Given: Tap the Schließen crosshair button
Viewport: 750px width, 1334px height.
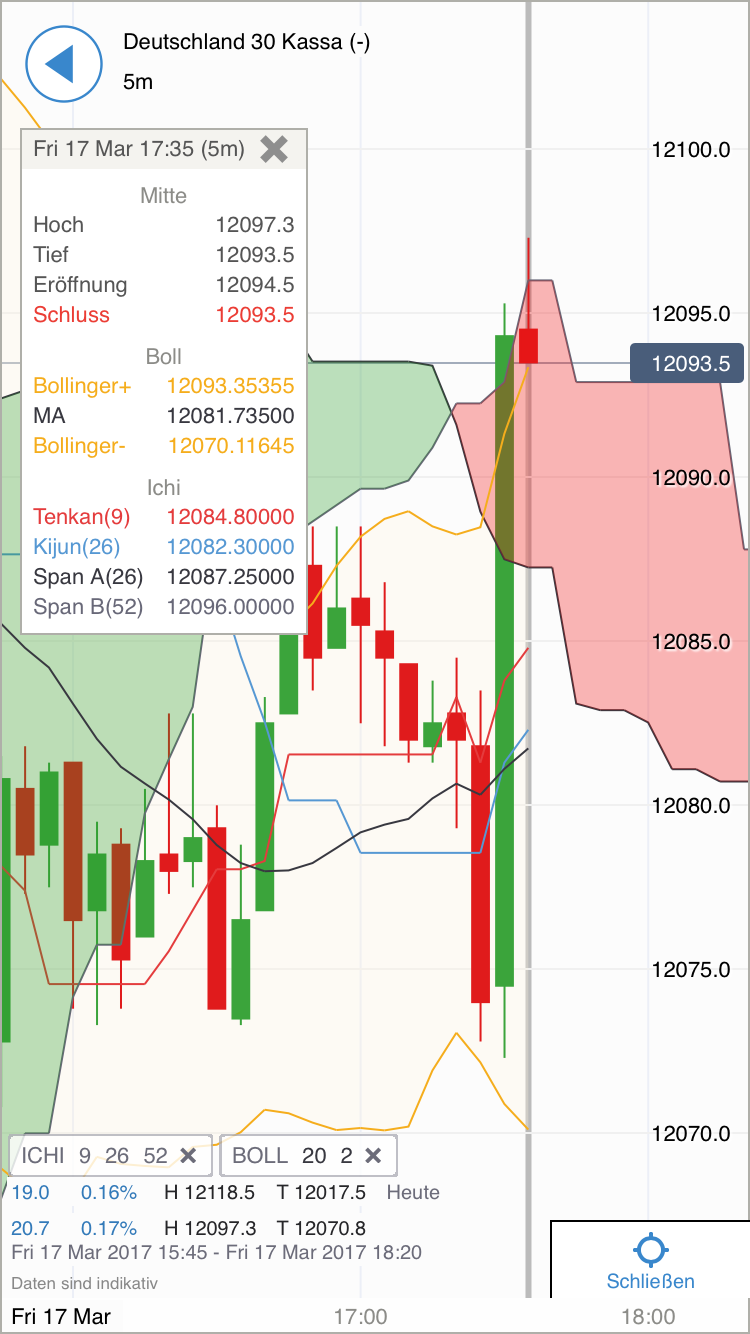Looking at the screenshot, I should point(650,1262).
